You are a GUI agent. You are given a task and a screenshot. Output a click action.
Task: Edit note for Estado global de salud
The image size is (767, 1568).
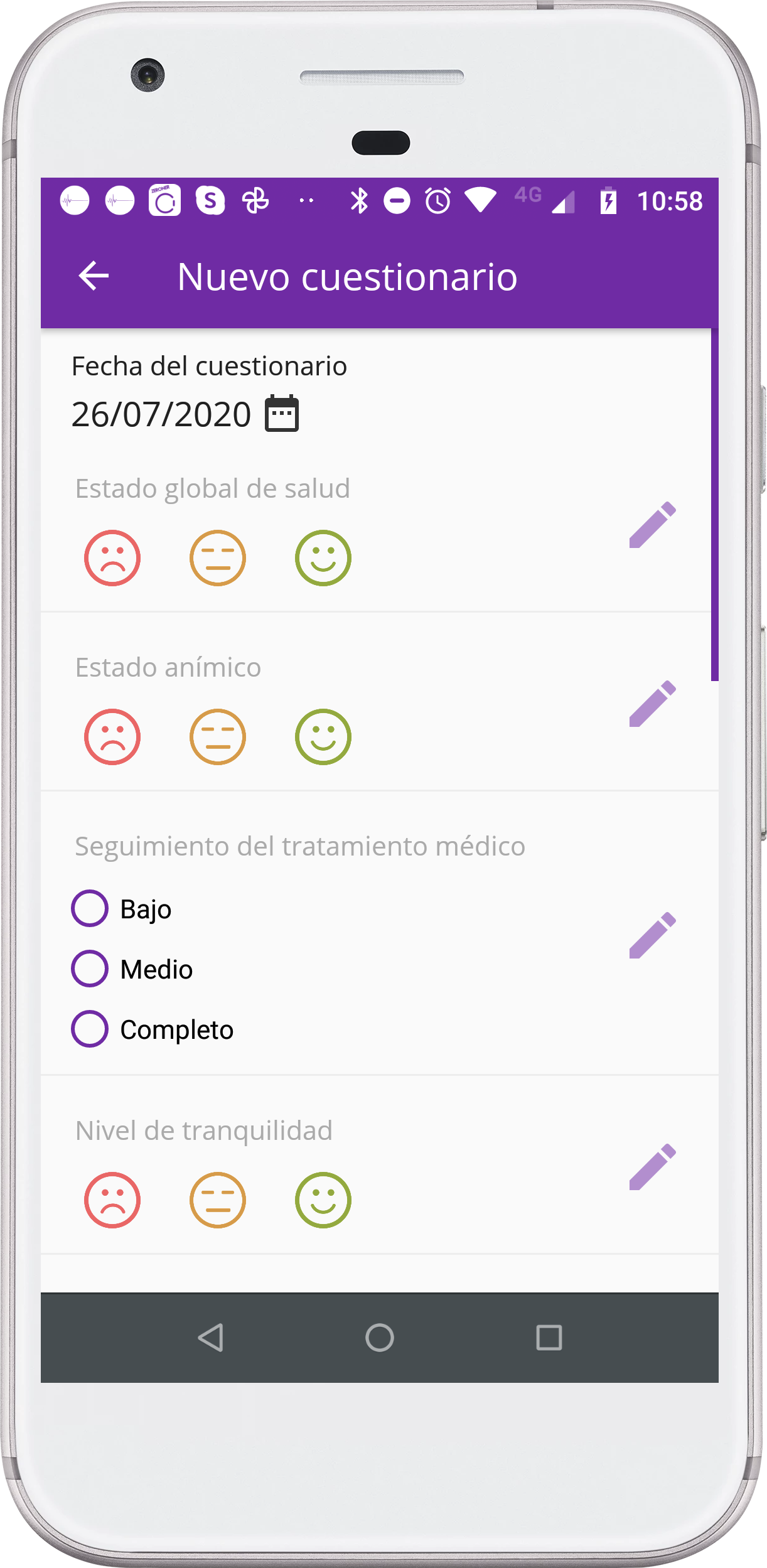coord(653,525)
